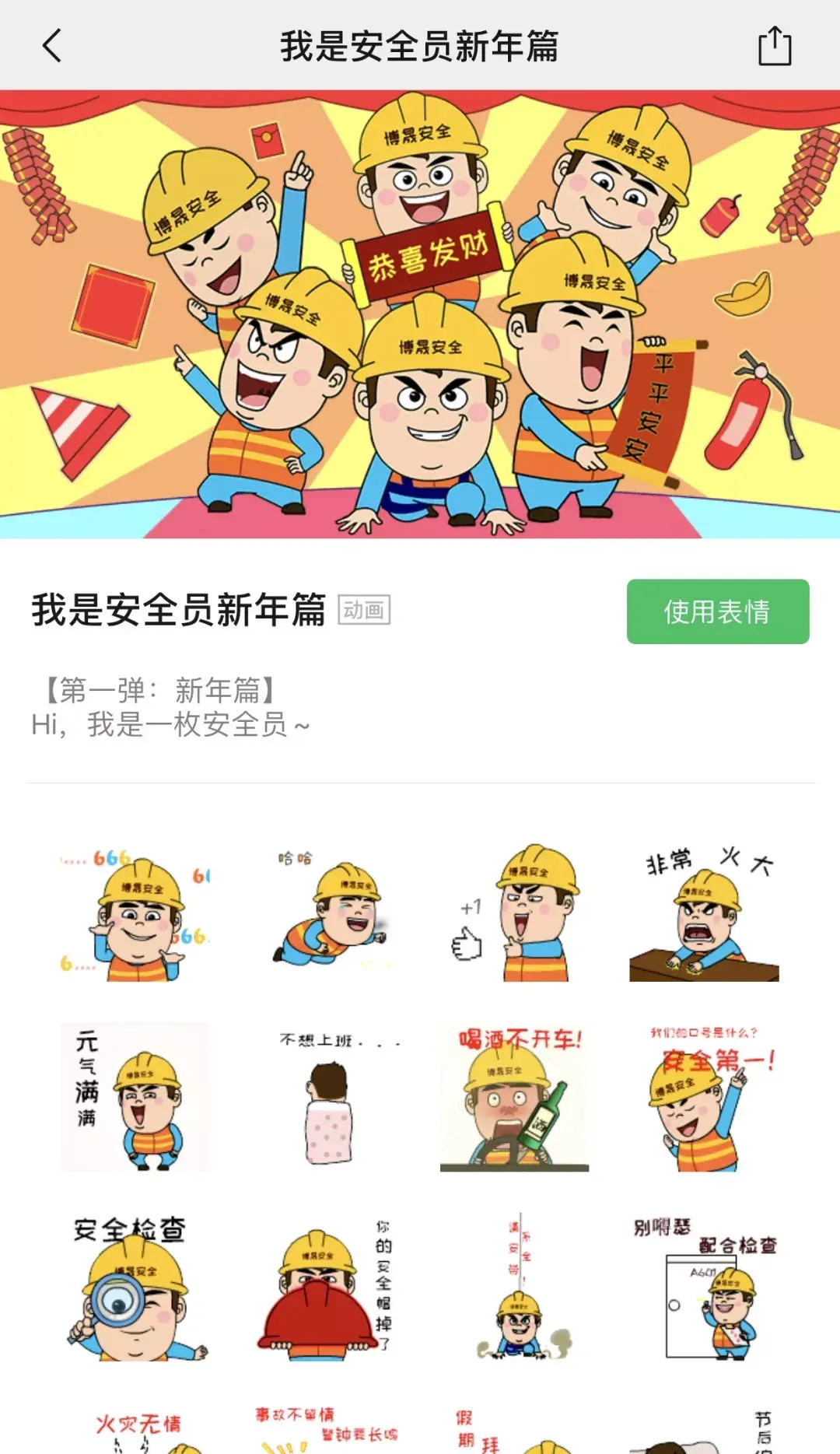Go back using the top-left arrow
Viewport: 840px width, 1454px height.
click(51, 46)
